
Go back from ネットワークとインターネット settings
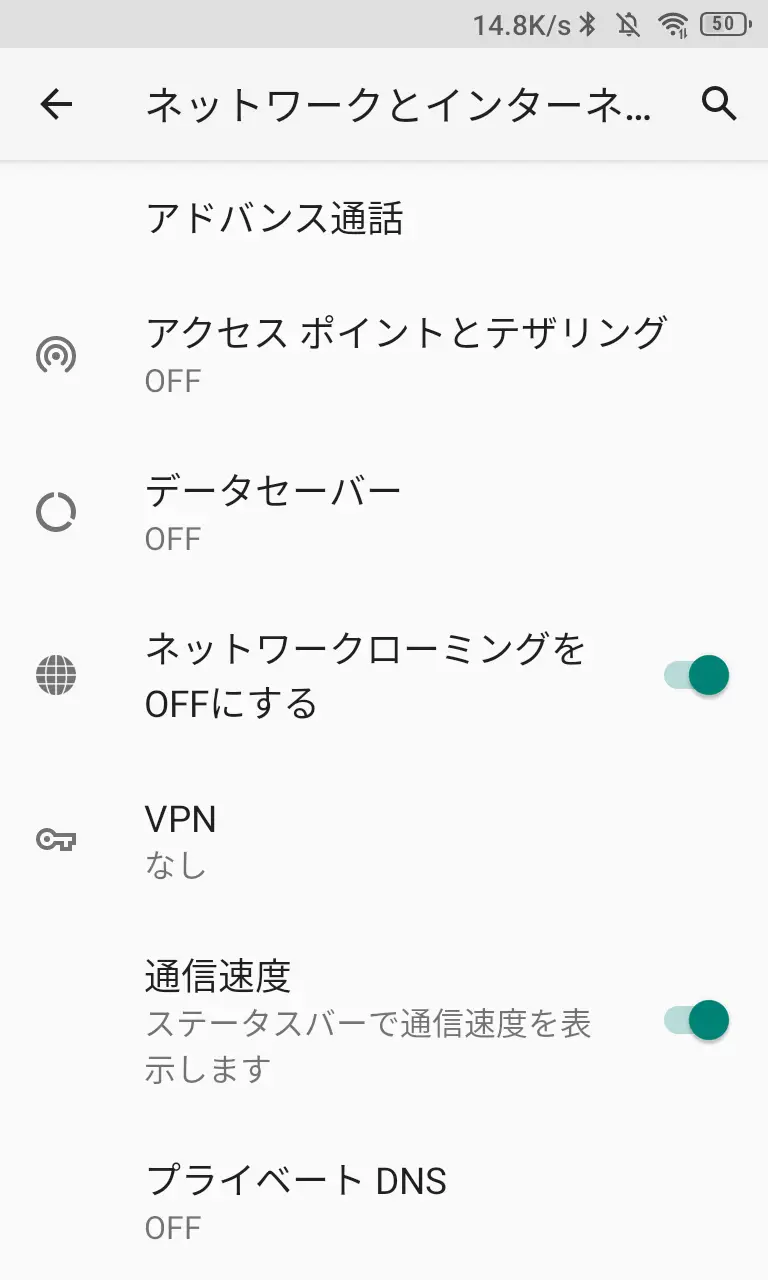click(56, 104)
